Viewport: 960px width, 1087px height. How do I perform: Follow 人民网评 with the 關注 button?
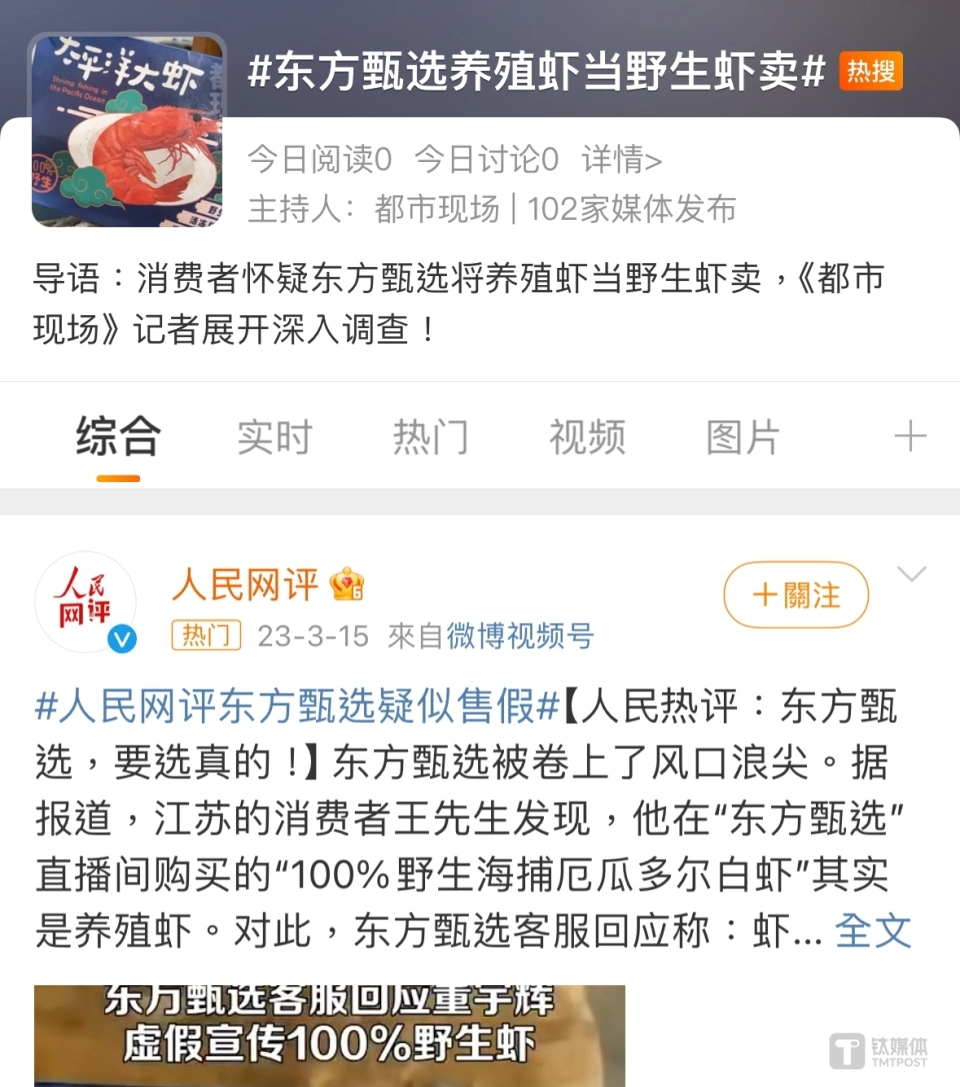(x=796, y=595)
